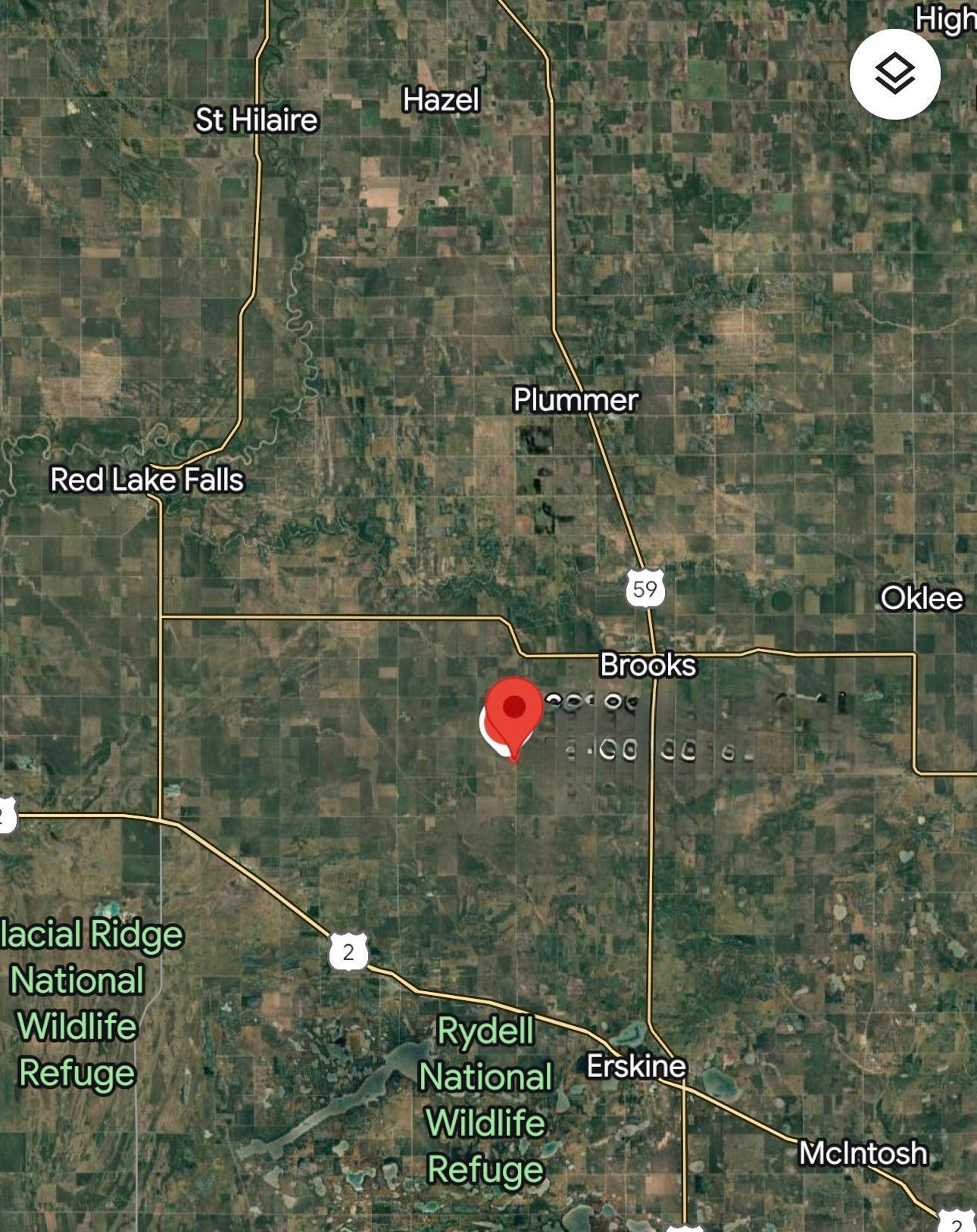Select the Plummer town label

pyautogui.click(x=576, y=400)
